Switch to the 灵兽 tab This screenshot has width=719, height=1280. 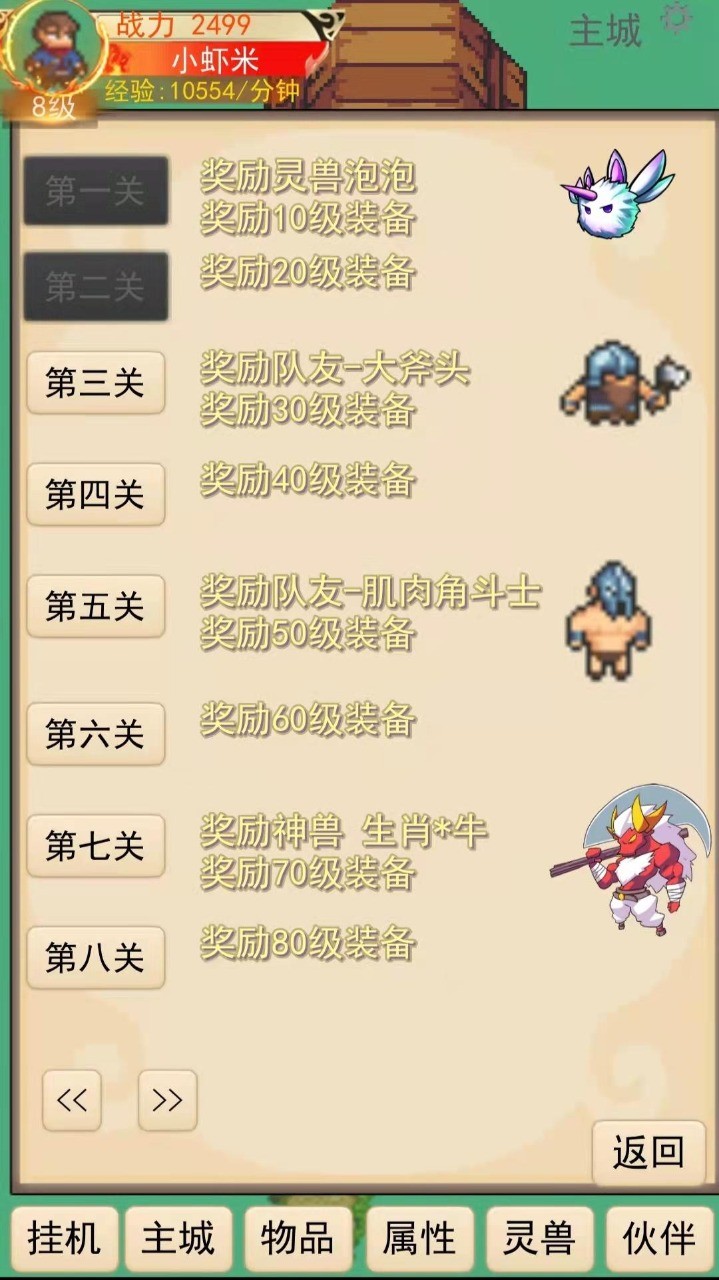(540, 1239)
